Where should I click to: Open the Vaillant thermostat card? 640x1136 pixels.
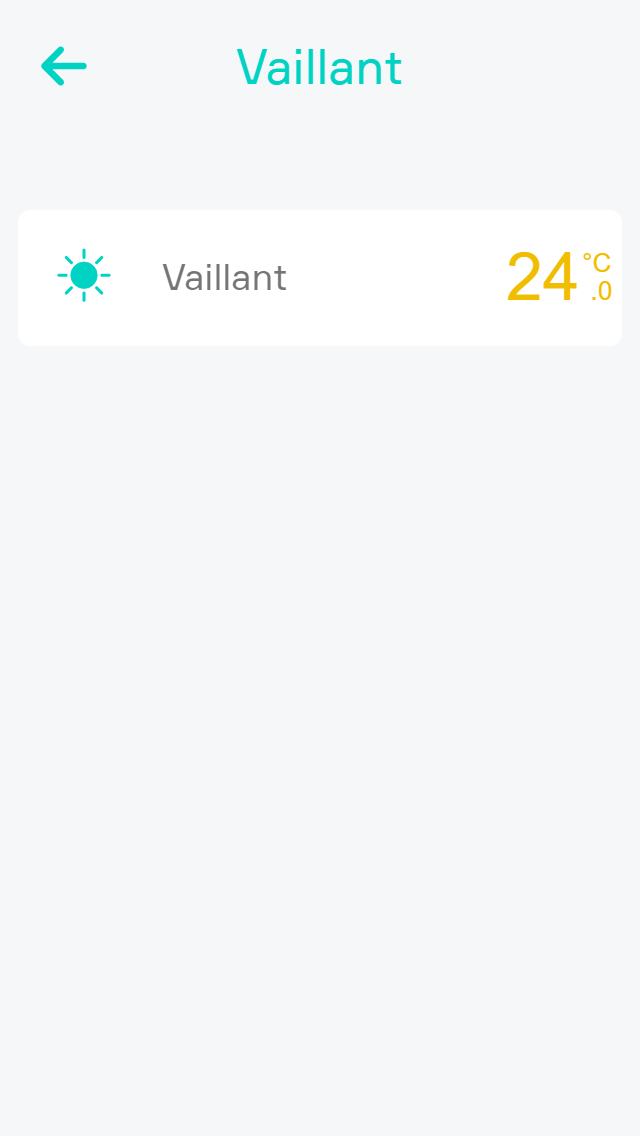coord(320,278)
